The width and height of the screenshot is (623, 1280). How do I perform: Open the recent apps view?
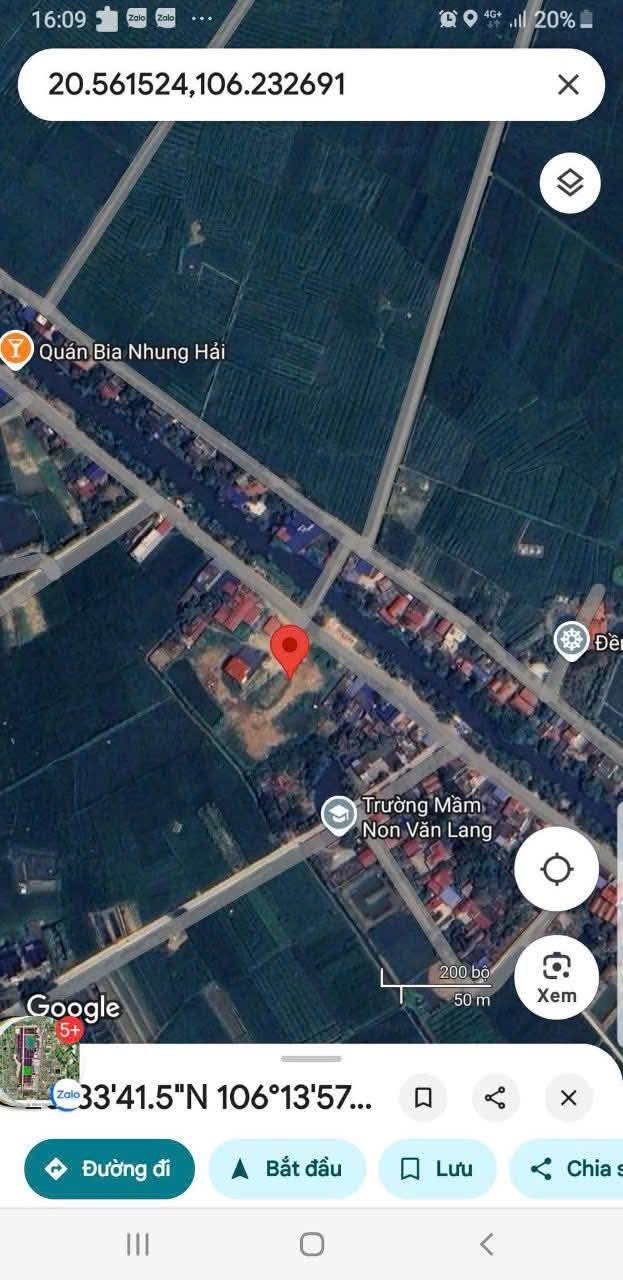[138, 1244]
